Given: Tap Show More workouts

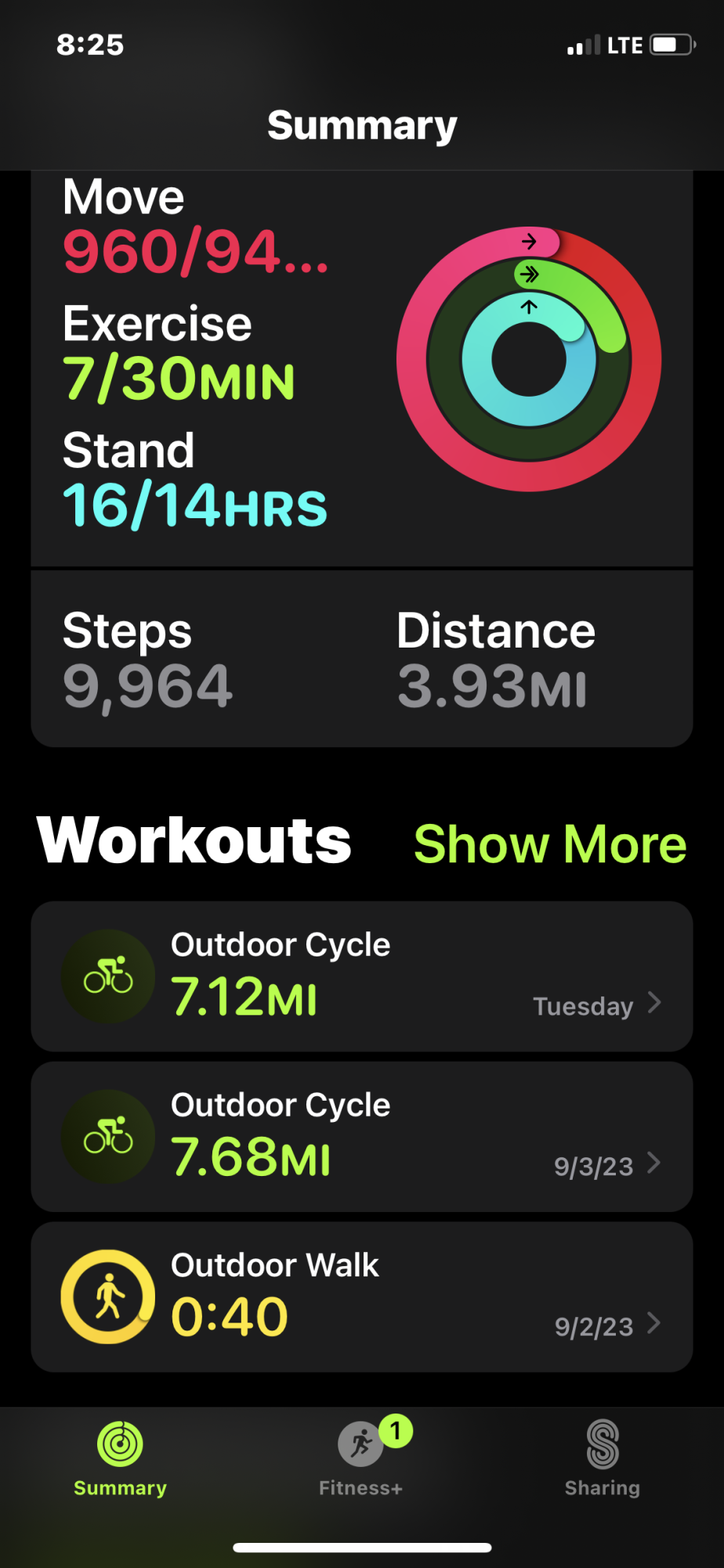Looking at the screenshot, I should pyautogui.click(x=549, y=844).
